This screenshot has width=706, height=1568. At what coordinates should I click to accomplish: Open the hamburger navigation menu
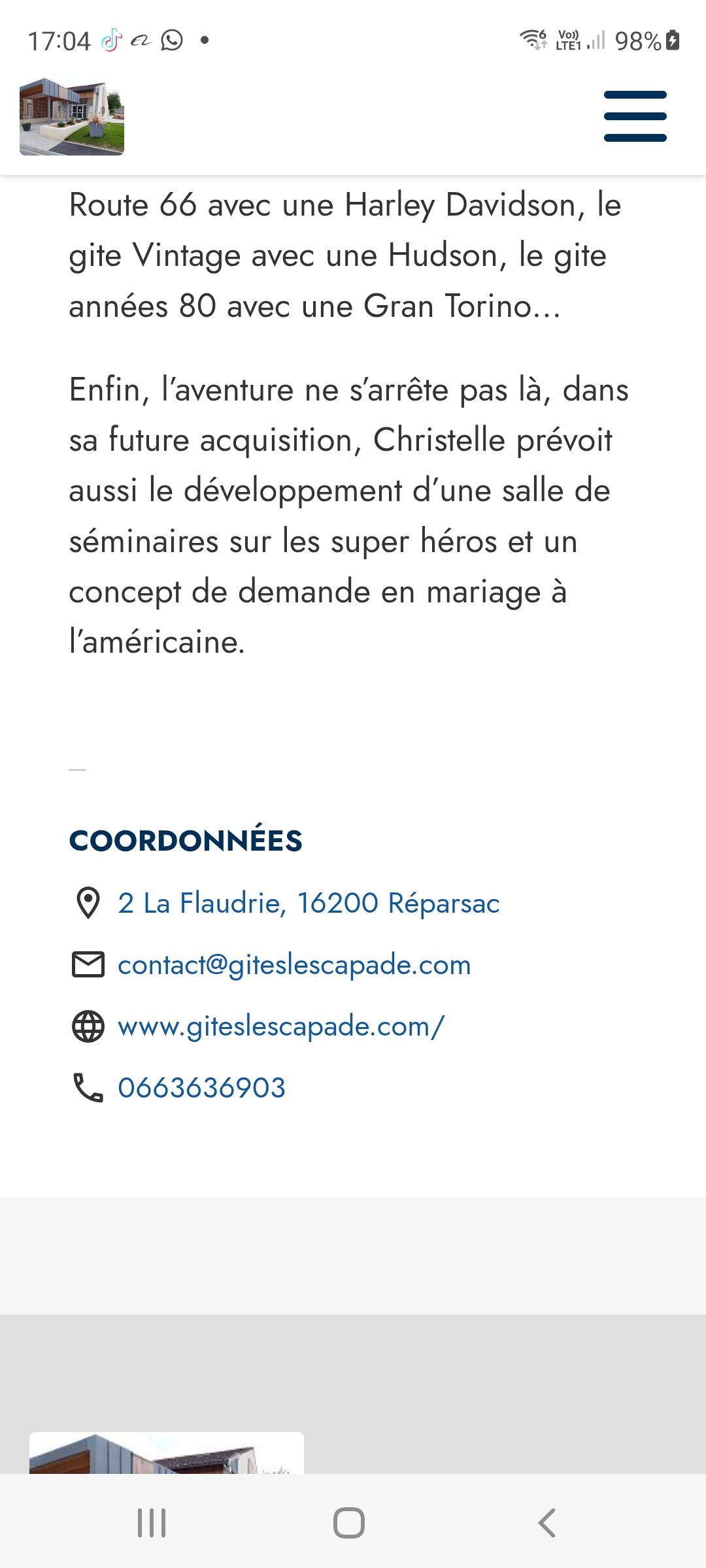pyautogui.click(x=635, y=116)
